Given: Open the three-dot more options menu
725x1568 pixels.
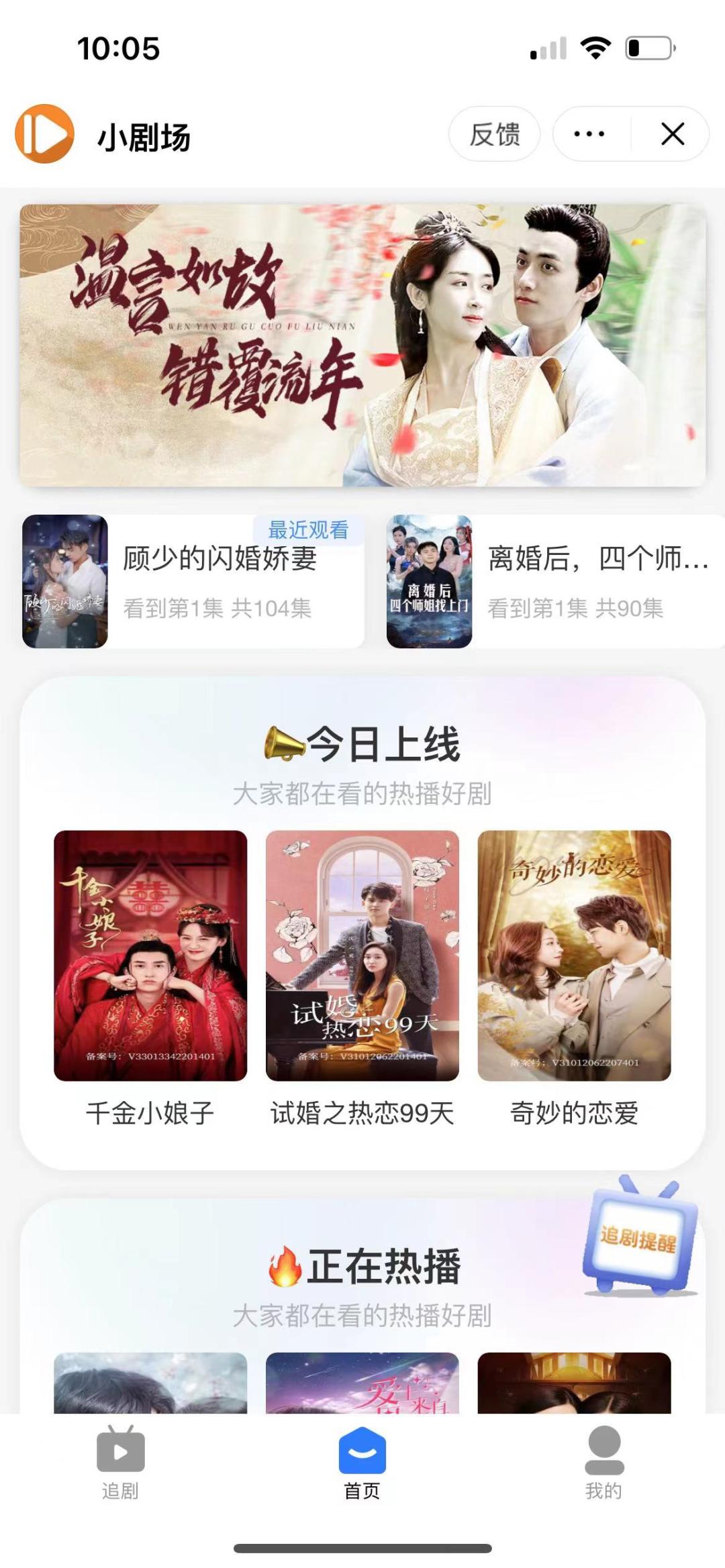Looking at the screenshot, I should click(589, 134).
